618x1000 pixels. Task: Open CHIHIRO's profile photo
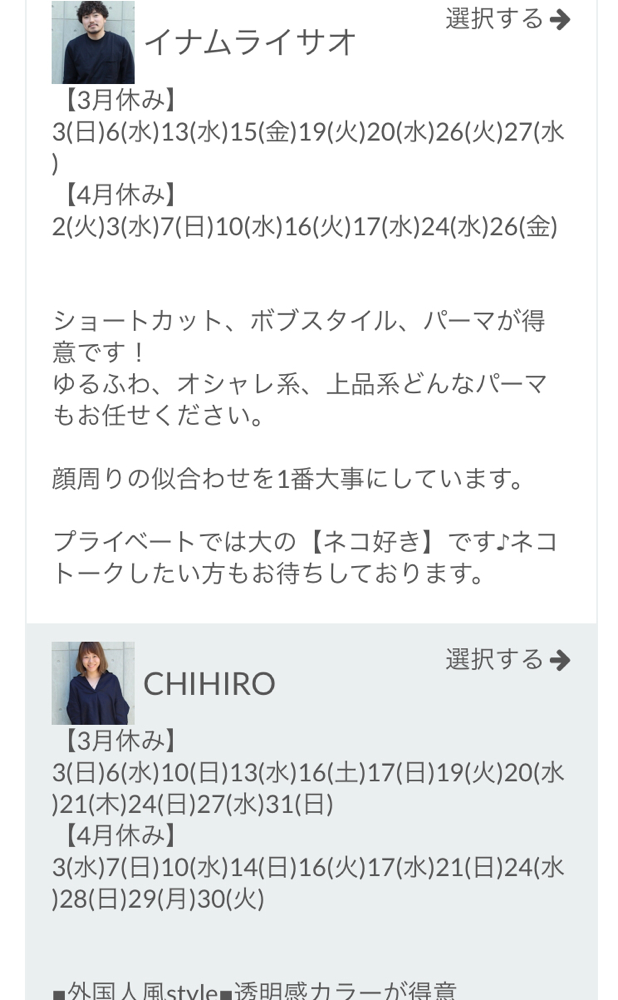click(93, 683)
